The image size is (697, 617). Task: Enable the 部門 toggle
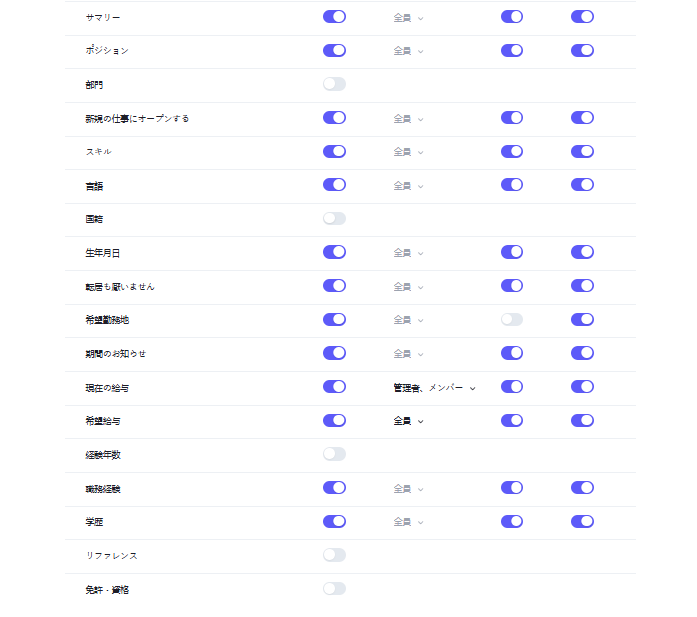point(334,84)
